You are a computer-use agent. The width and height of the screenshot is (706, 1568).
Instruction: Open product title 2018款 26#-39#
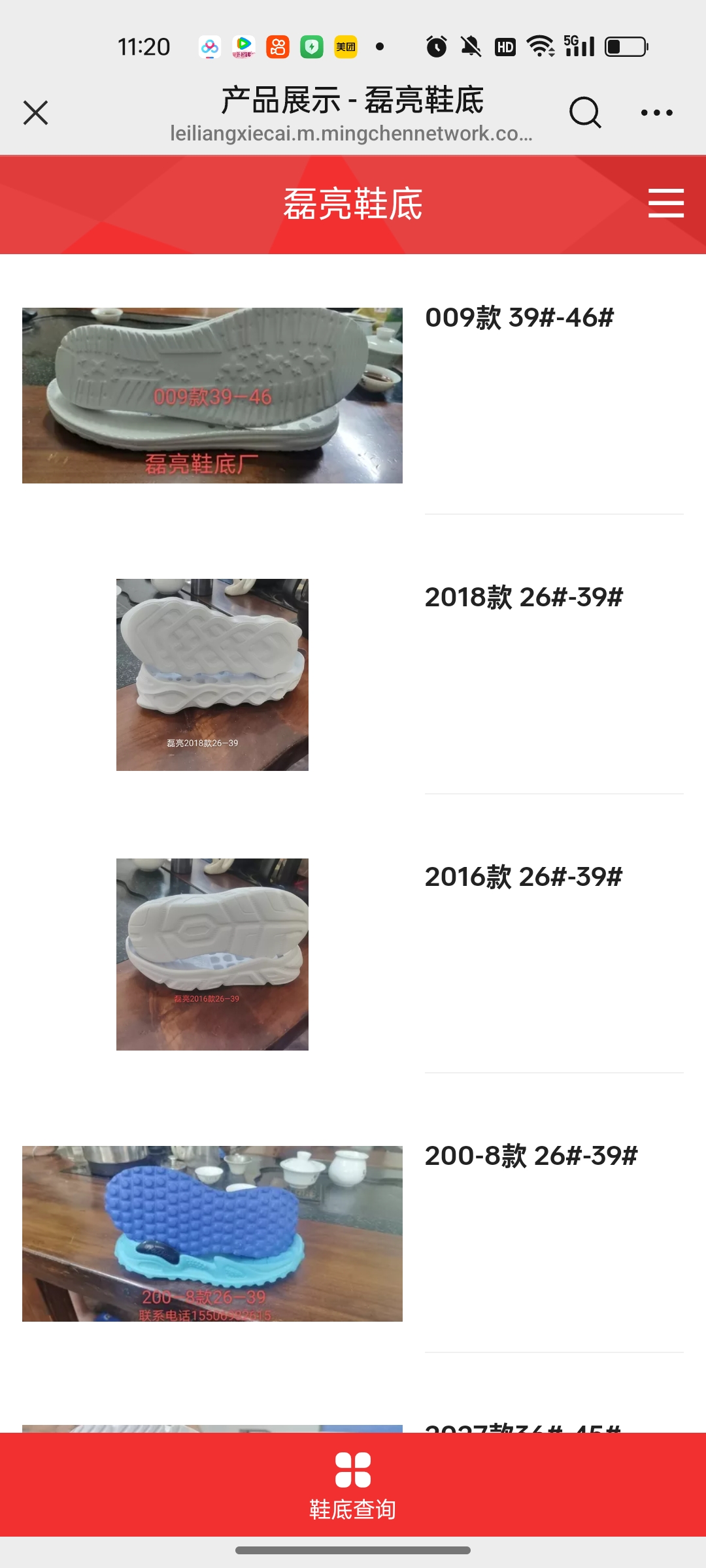click(x=524, y=597)
